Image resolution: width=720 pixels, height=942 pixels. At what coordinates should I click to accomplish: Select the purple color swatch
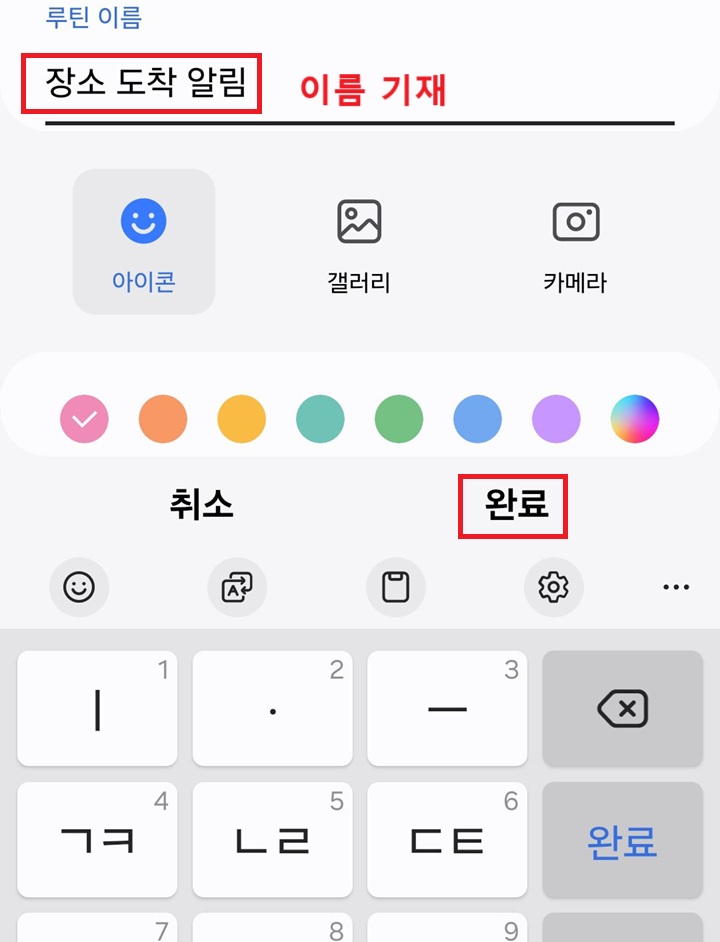556,419
